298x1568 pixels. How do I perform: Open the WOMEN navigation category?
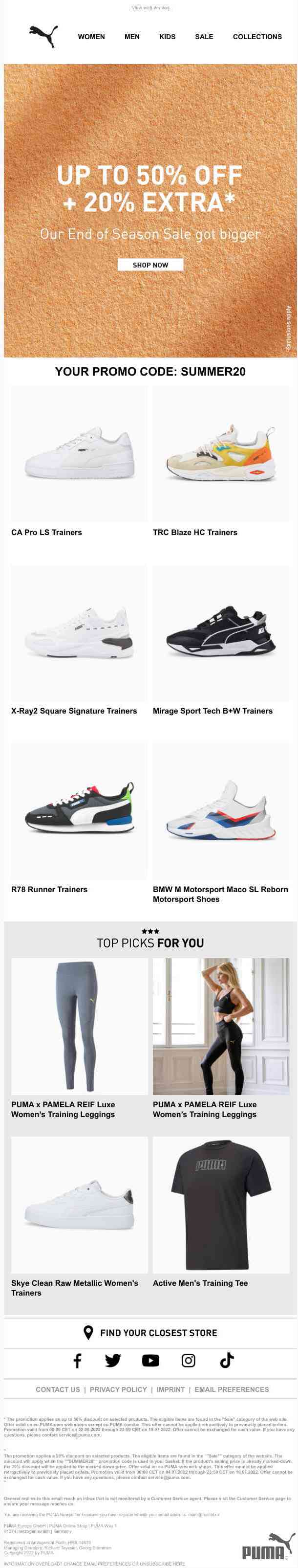[x=91, y=37]
